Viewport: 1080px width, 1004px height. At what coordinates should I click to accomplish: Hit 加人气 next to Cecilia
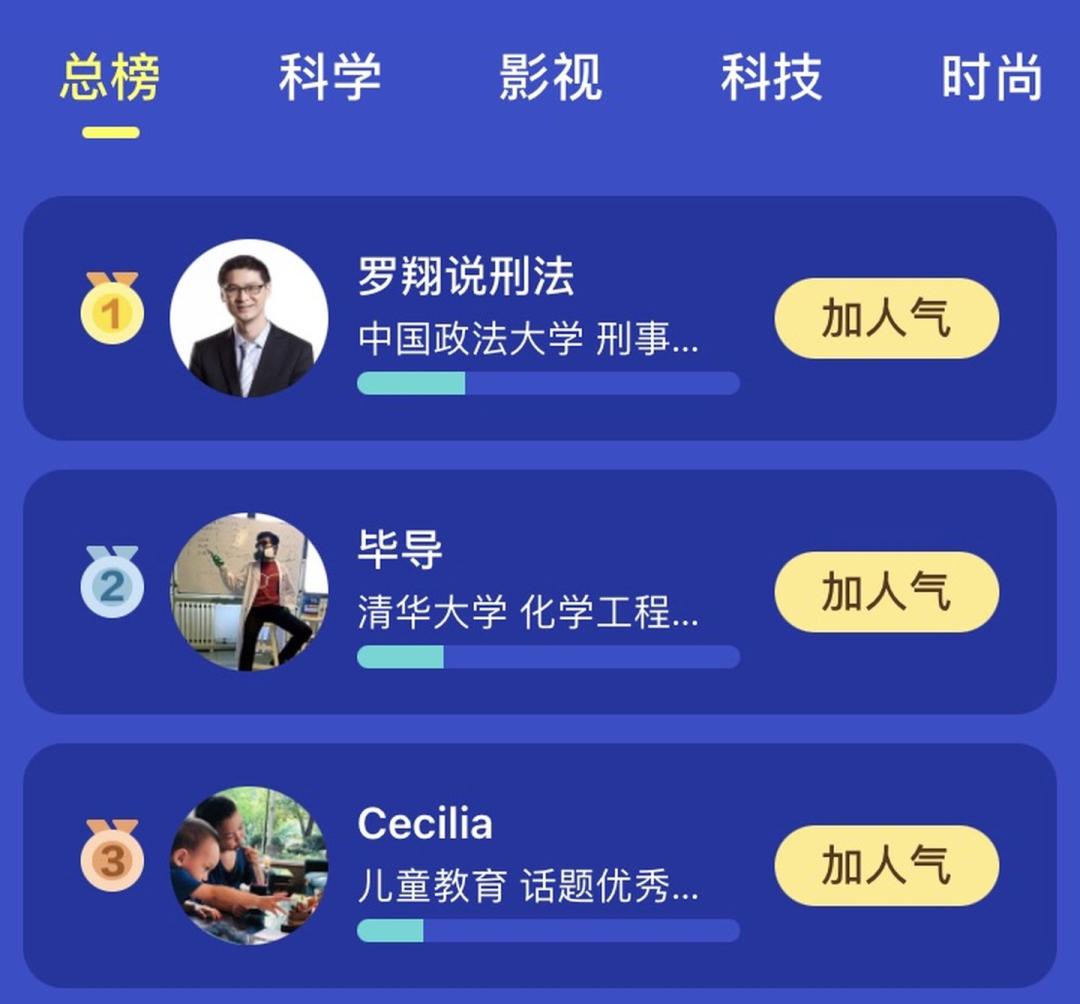[886, 866]
